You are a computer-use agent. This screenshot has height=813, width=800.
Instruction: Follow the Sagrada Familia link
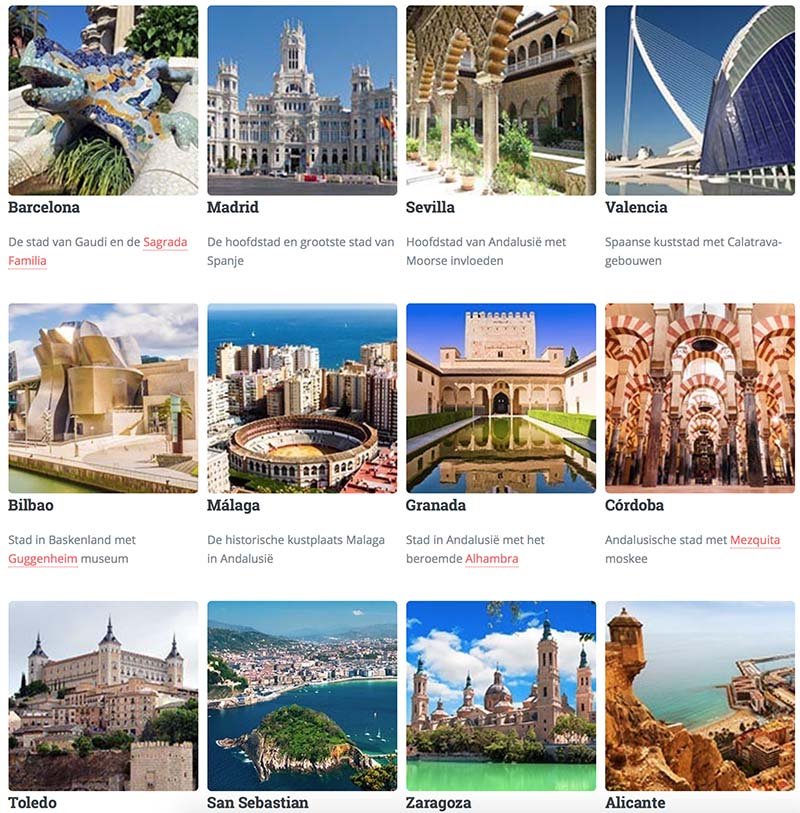pos(165,242)
